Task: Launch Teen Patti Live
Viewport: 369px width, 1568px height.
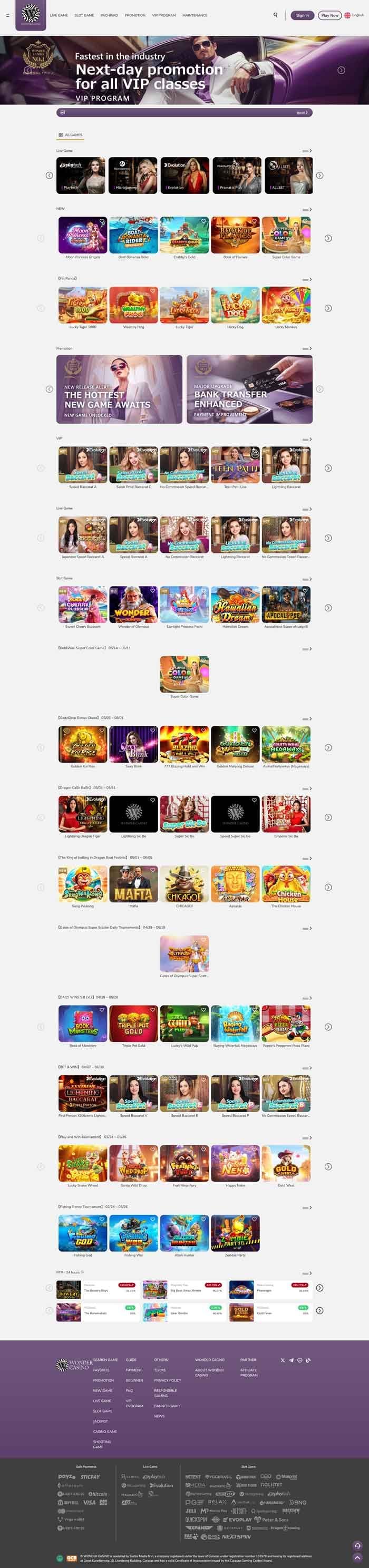Action: [235, 465]
